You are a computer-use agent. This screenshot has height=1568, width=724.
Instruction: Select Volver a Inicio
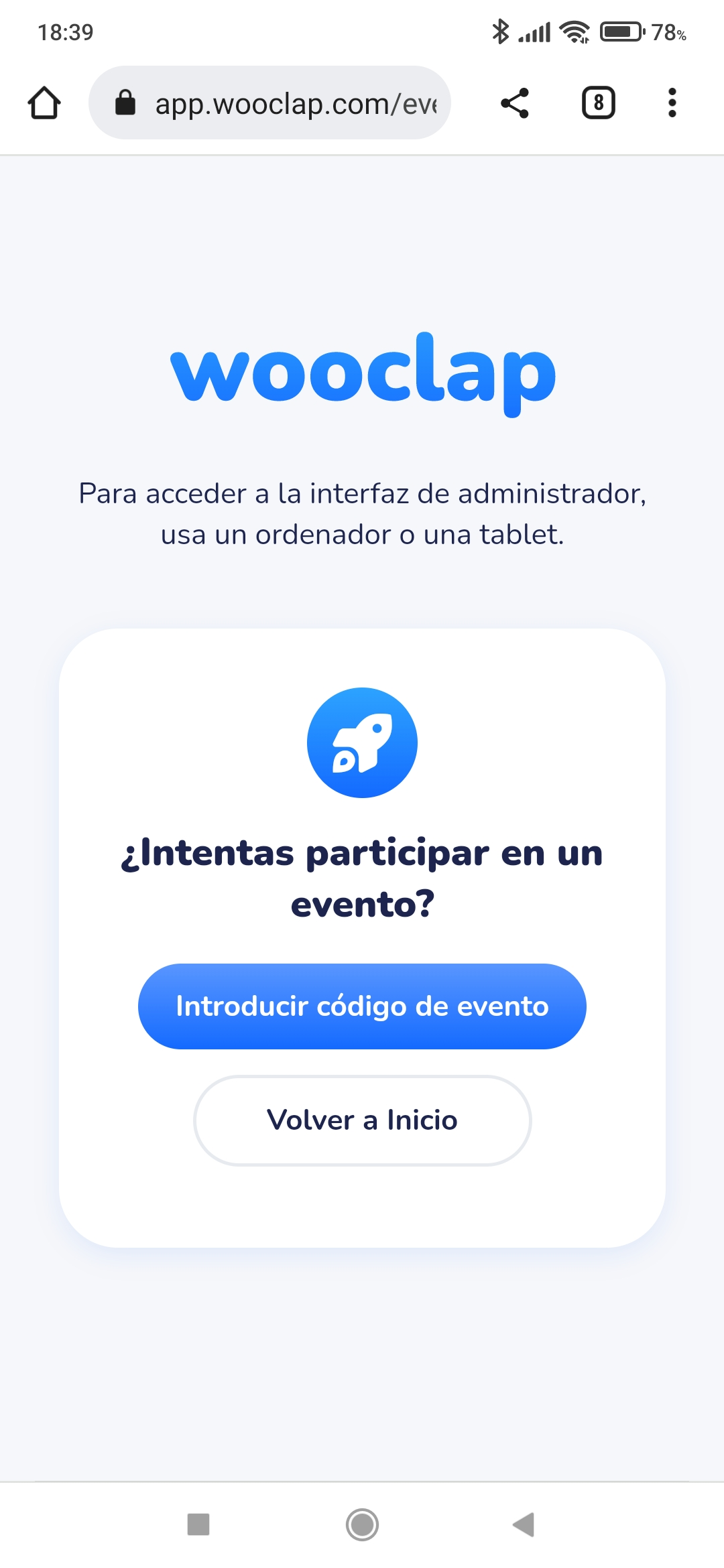pos(362,1120)
